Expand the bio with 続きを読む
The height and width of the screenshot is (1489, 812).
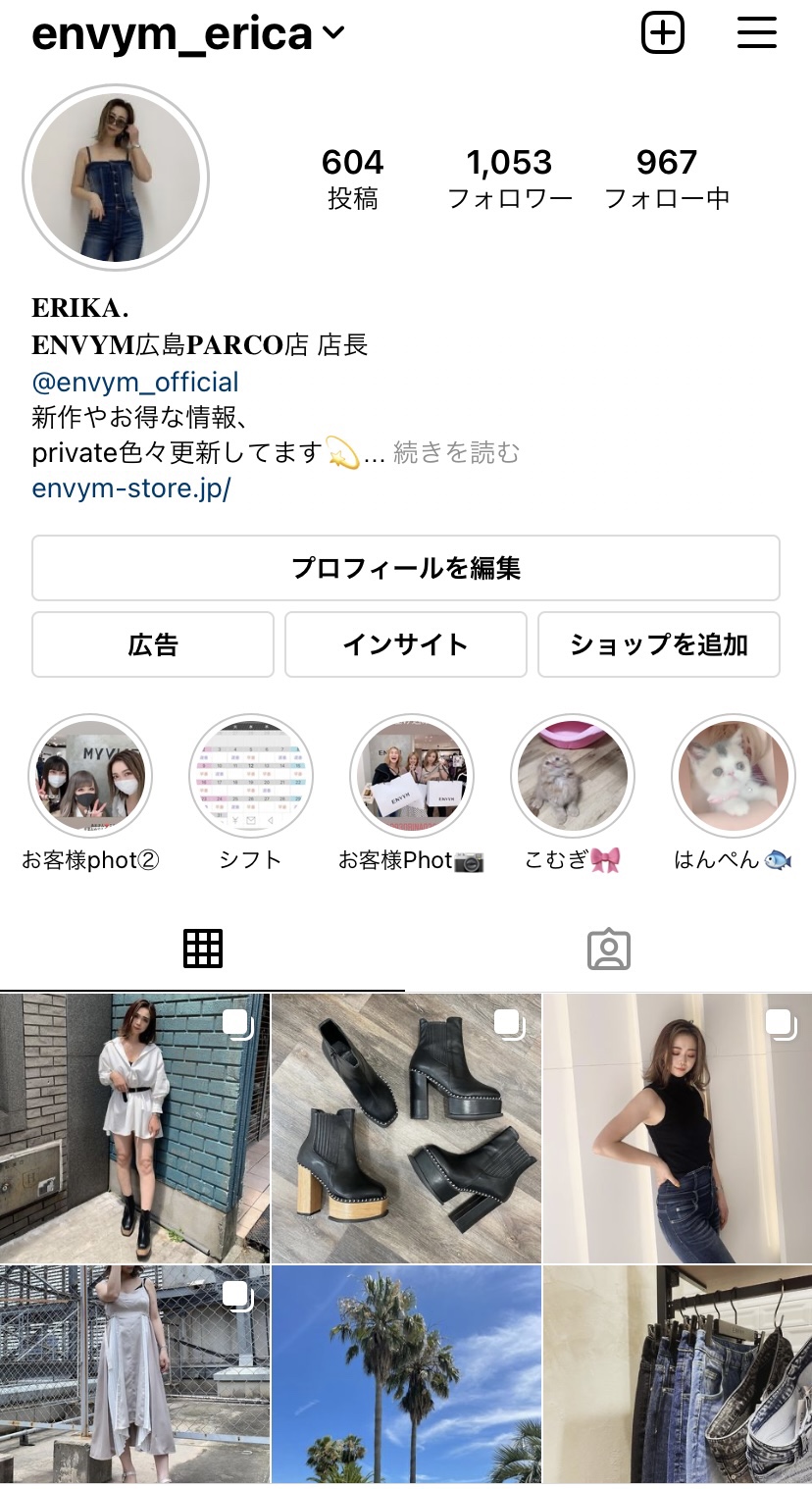point(456,453)
